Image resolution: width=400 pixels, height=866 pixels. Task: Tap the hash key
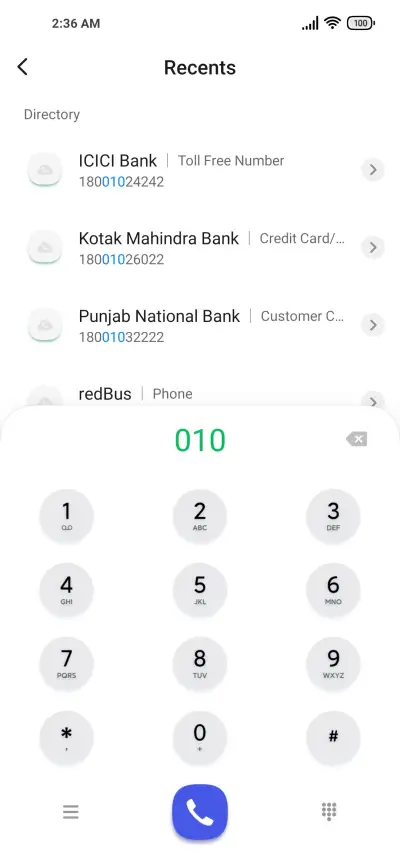click(x=333, y=738)
